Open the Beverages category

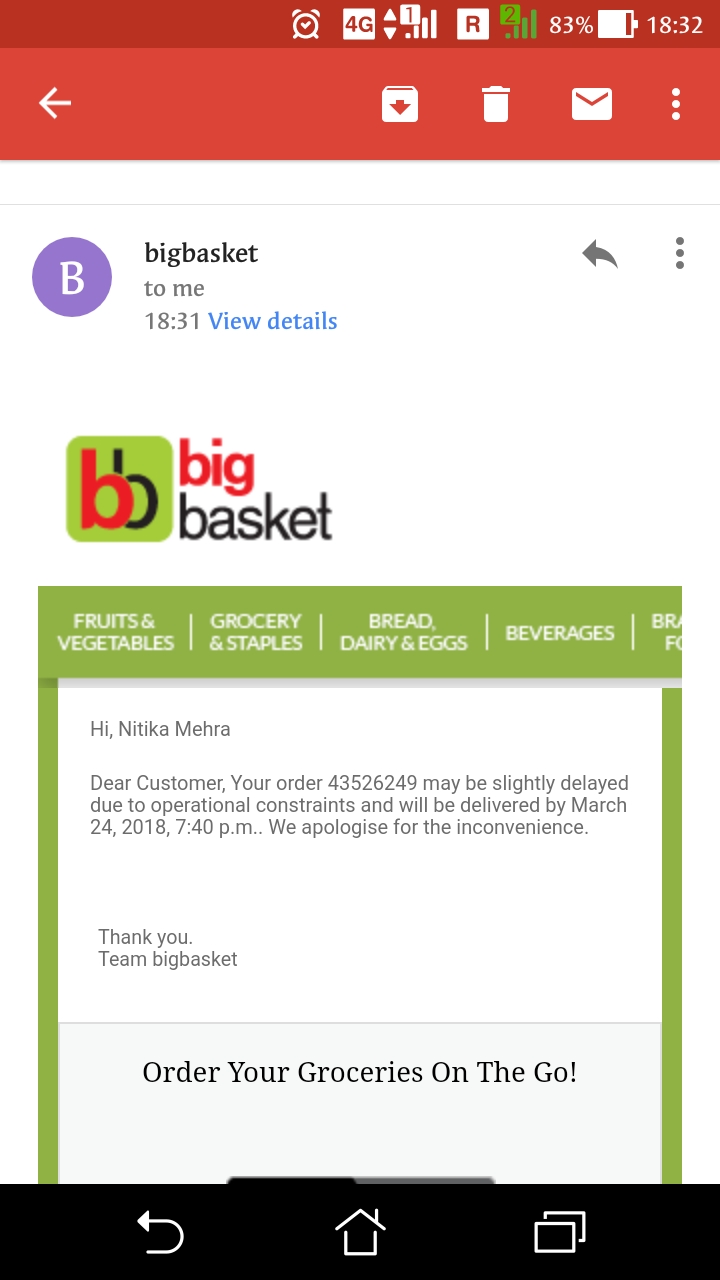559,633
